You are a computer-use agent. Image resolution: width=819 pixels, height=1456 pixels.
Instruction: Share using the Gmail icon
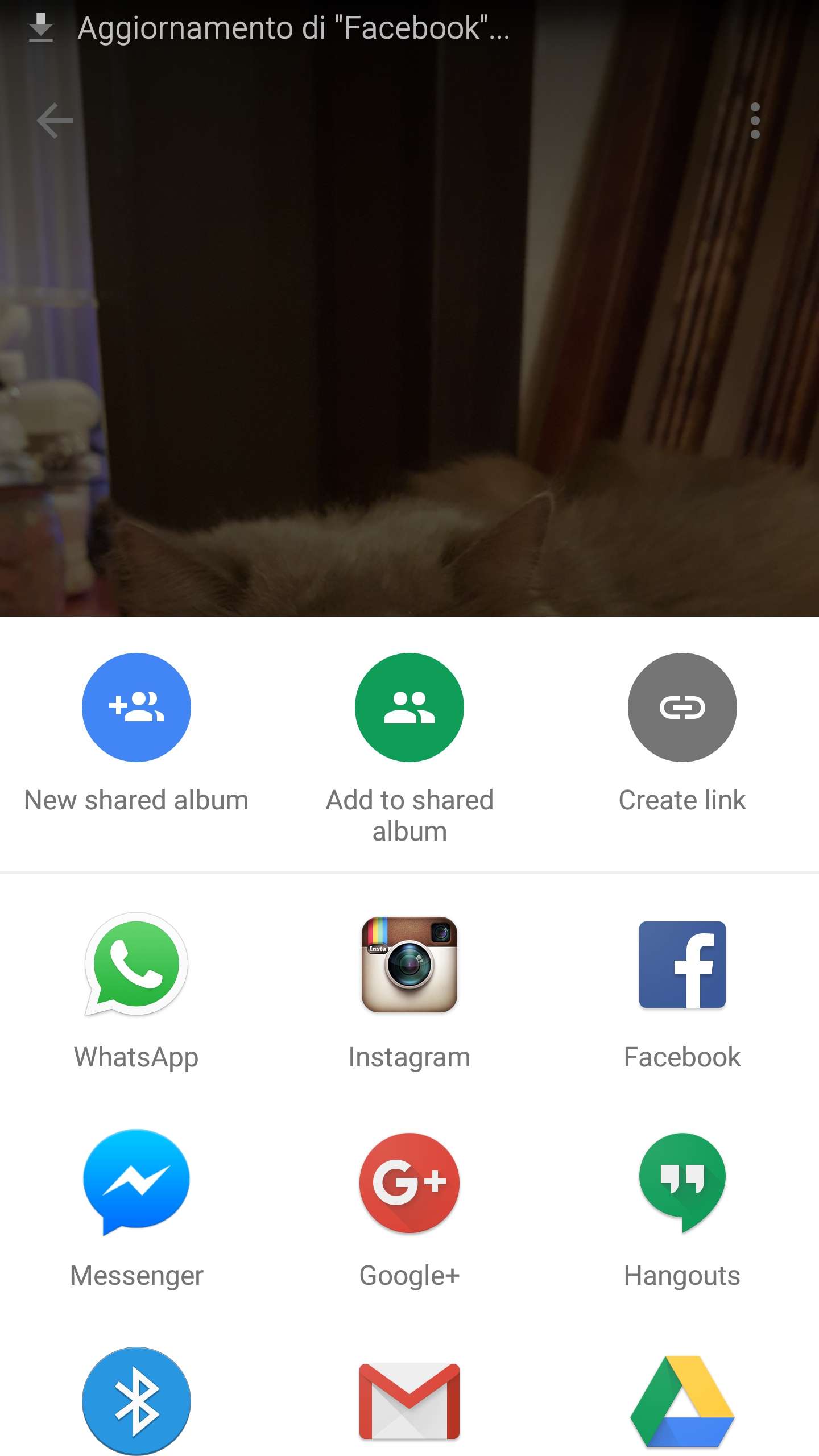point(409,1401)
